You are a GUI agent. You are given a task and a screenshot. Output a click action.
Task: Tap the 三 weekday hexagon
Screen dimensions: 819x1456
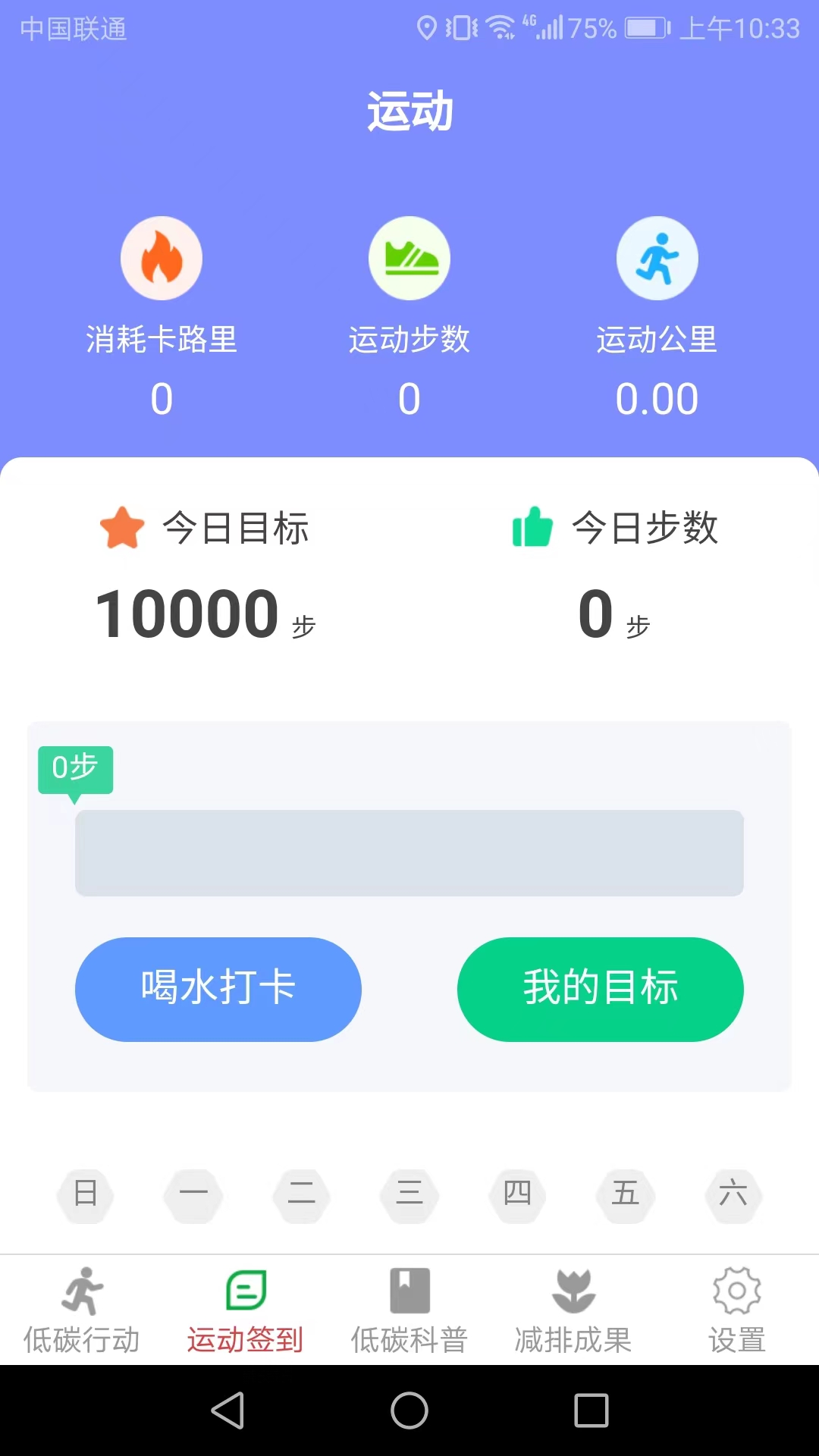[409, 1195]
